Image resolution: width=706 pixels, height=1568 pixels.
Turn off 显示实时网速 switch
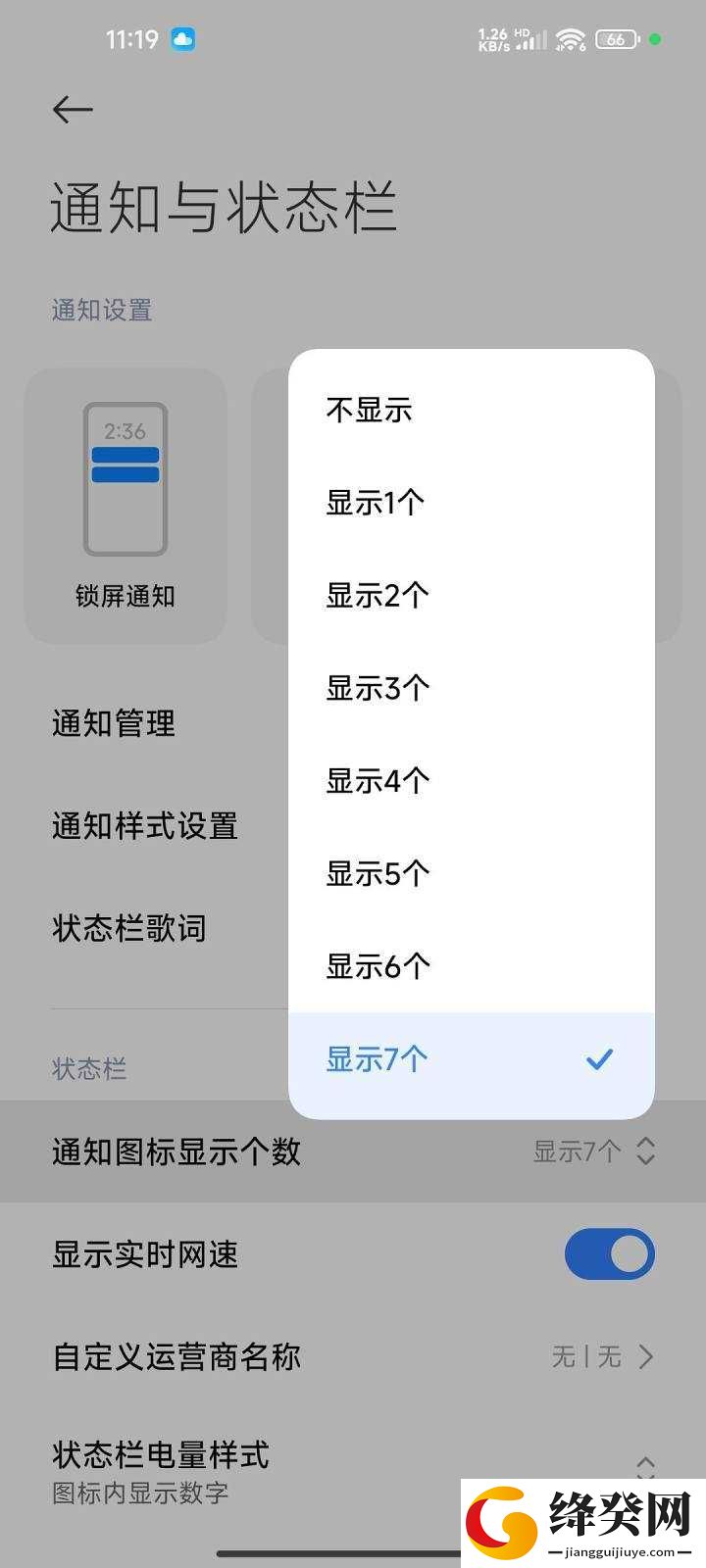point(609,1254)
